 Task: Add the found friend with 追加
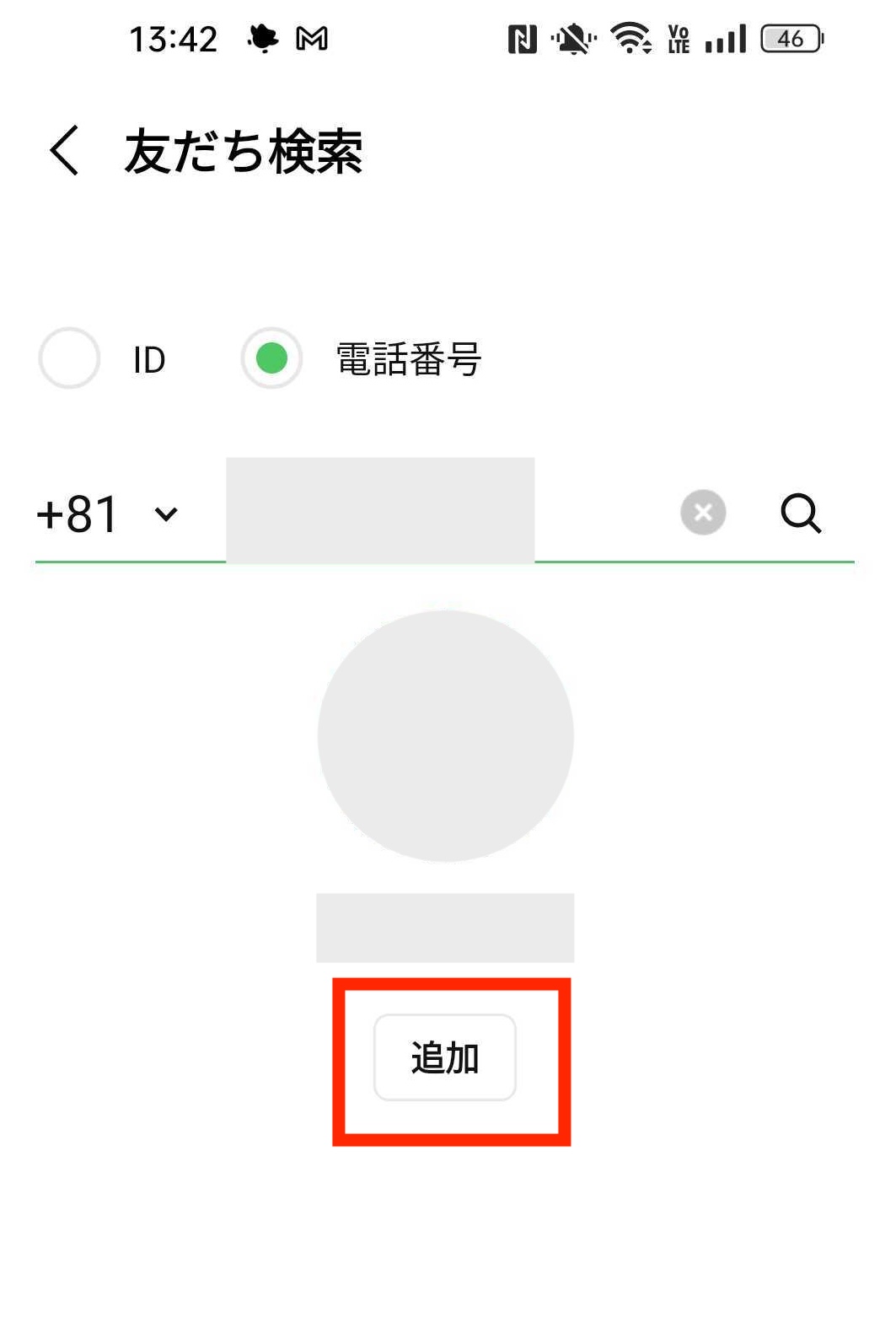444,1057
